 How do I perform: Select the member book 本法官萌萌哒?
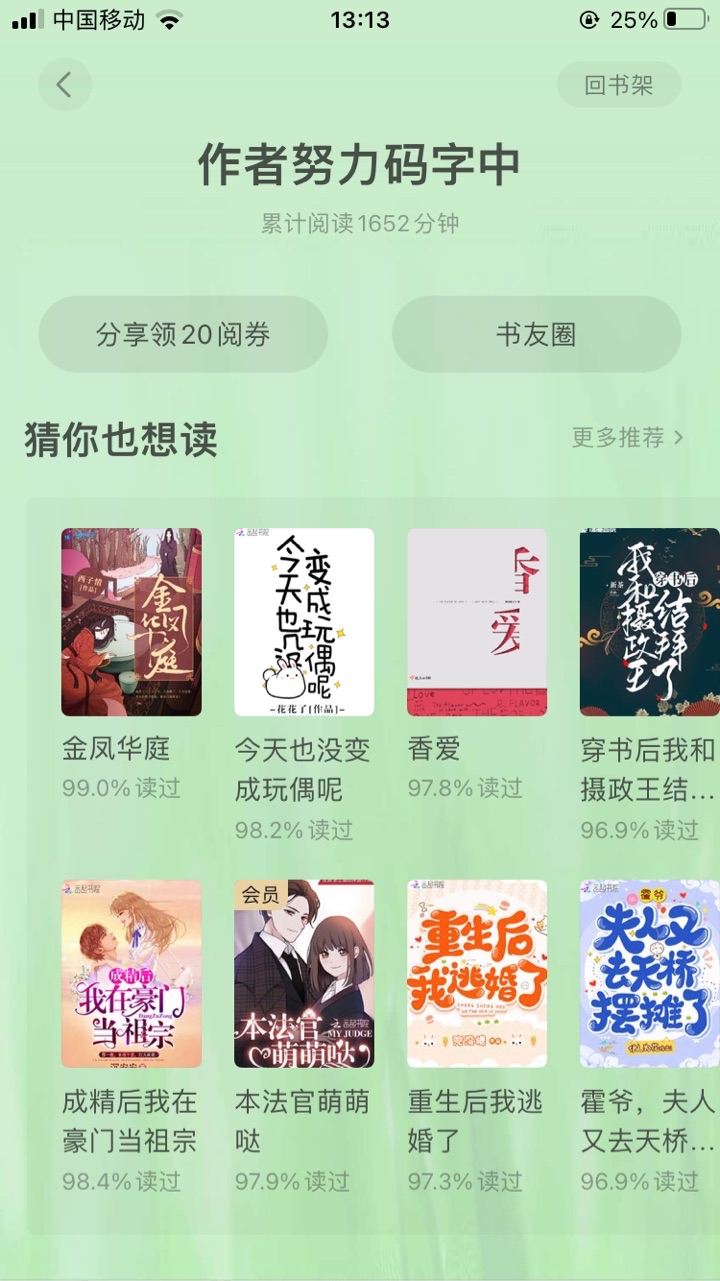(x=304, y=974)
